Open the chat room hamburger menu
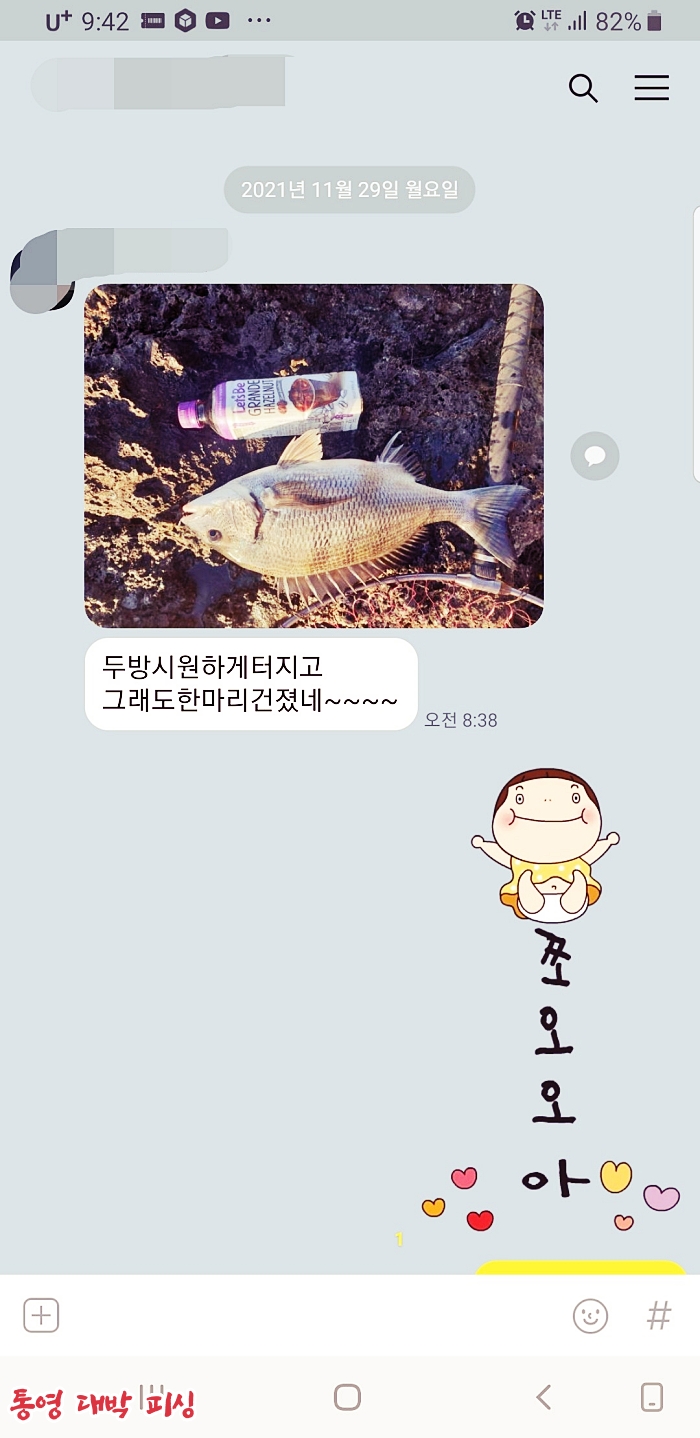Image resolution: width=700 pixels, height=1438 pixels. [651, 89]
